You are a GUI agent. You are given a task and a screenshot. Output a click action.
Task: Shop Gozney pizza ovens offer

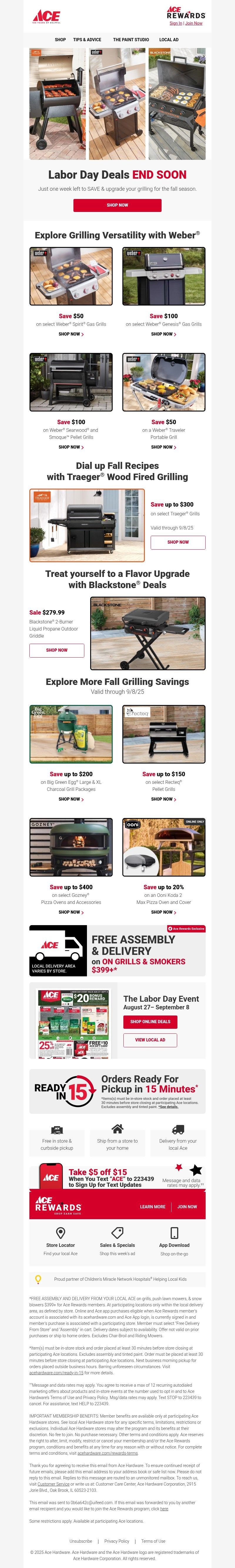(x=71, y=912)
